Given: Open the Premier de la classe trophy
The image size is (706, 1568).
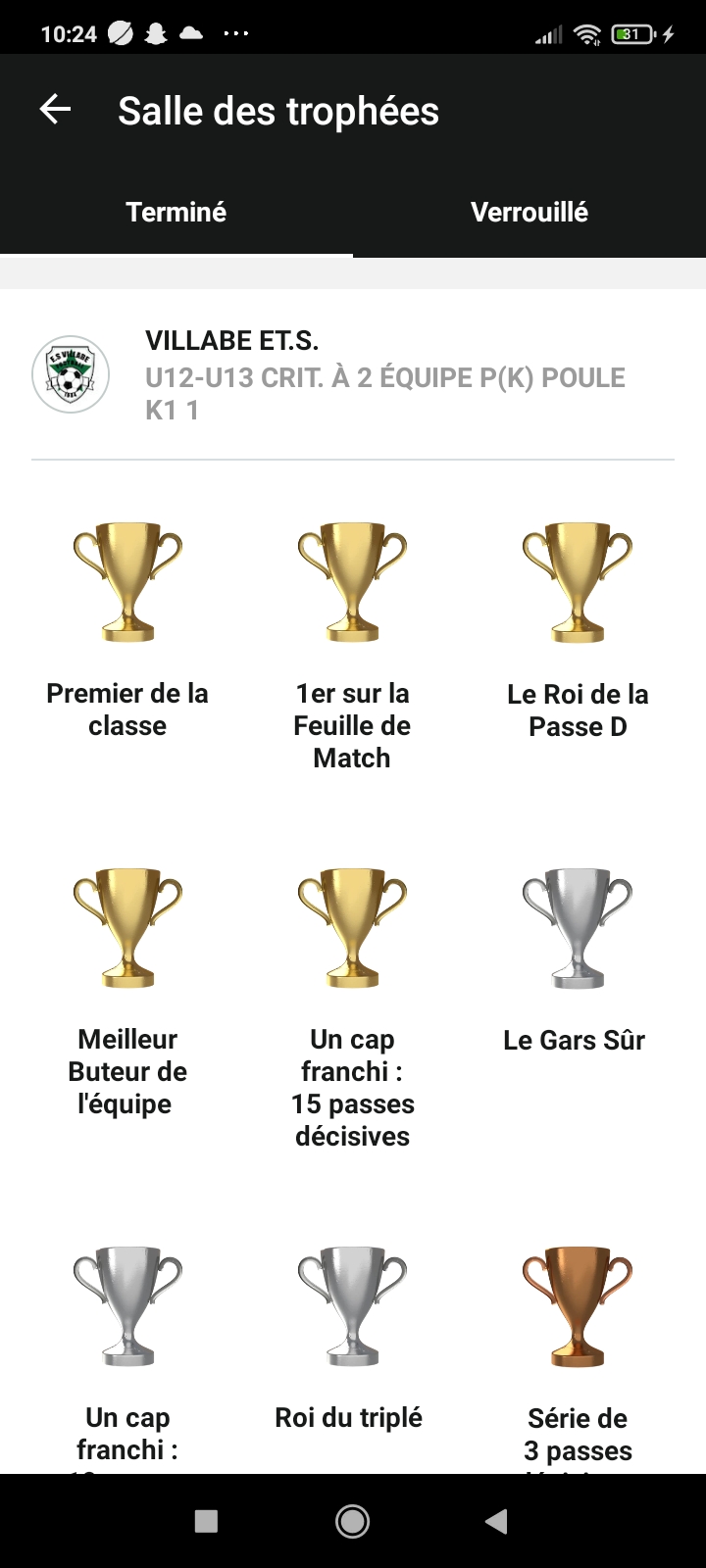Looking at the screenshot, I should tap(127, 583).
